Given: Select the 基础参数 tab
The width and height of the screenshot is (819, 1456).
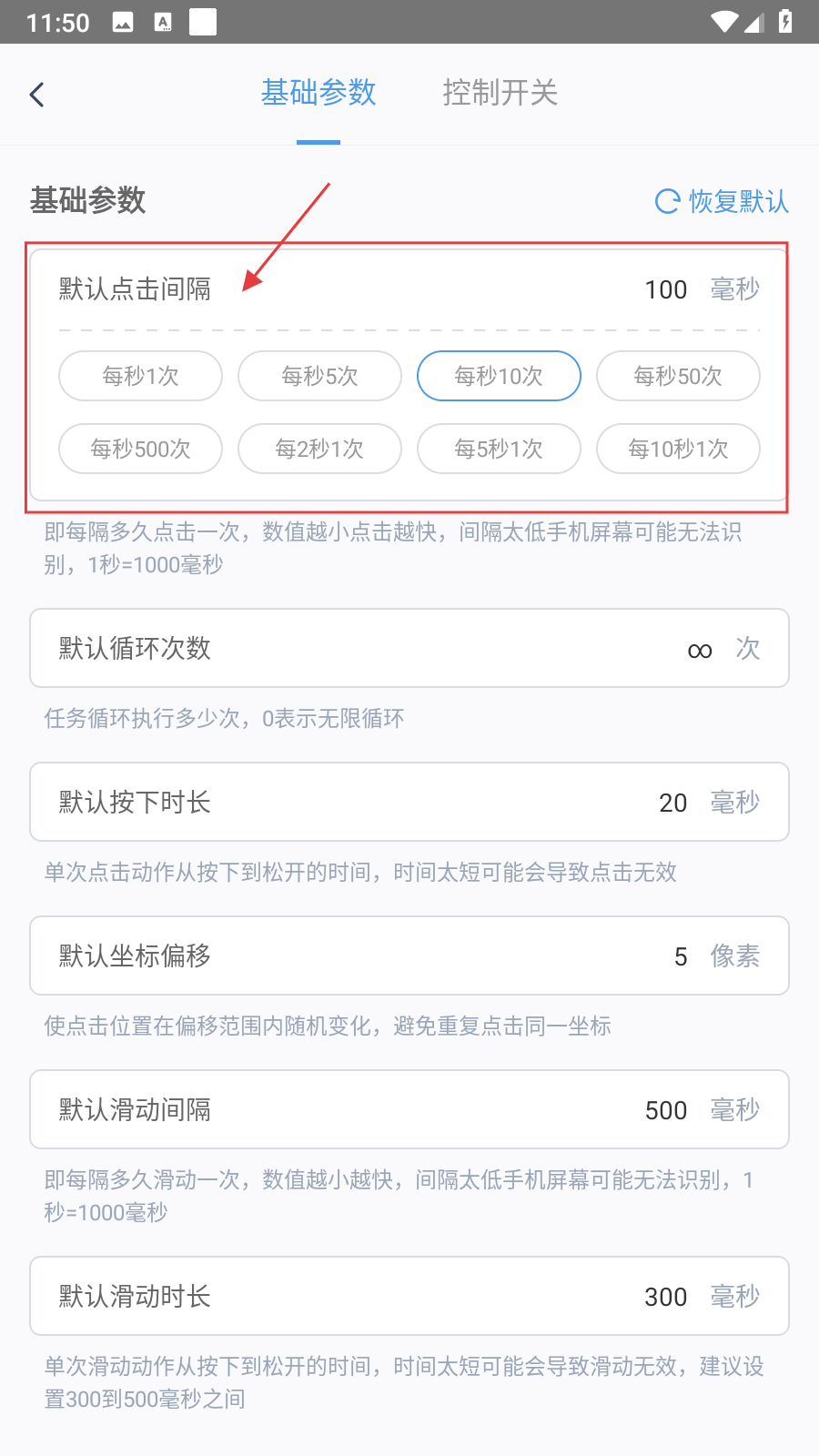Looking at the screenshot, I should pos(318,93).
